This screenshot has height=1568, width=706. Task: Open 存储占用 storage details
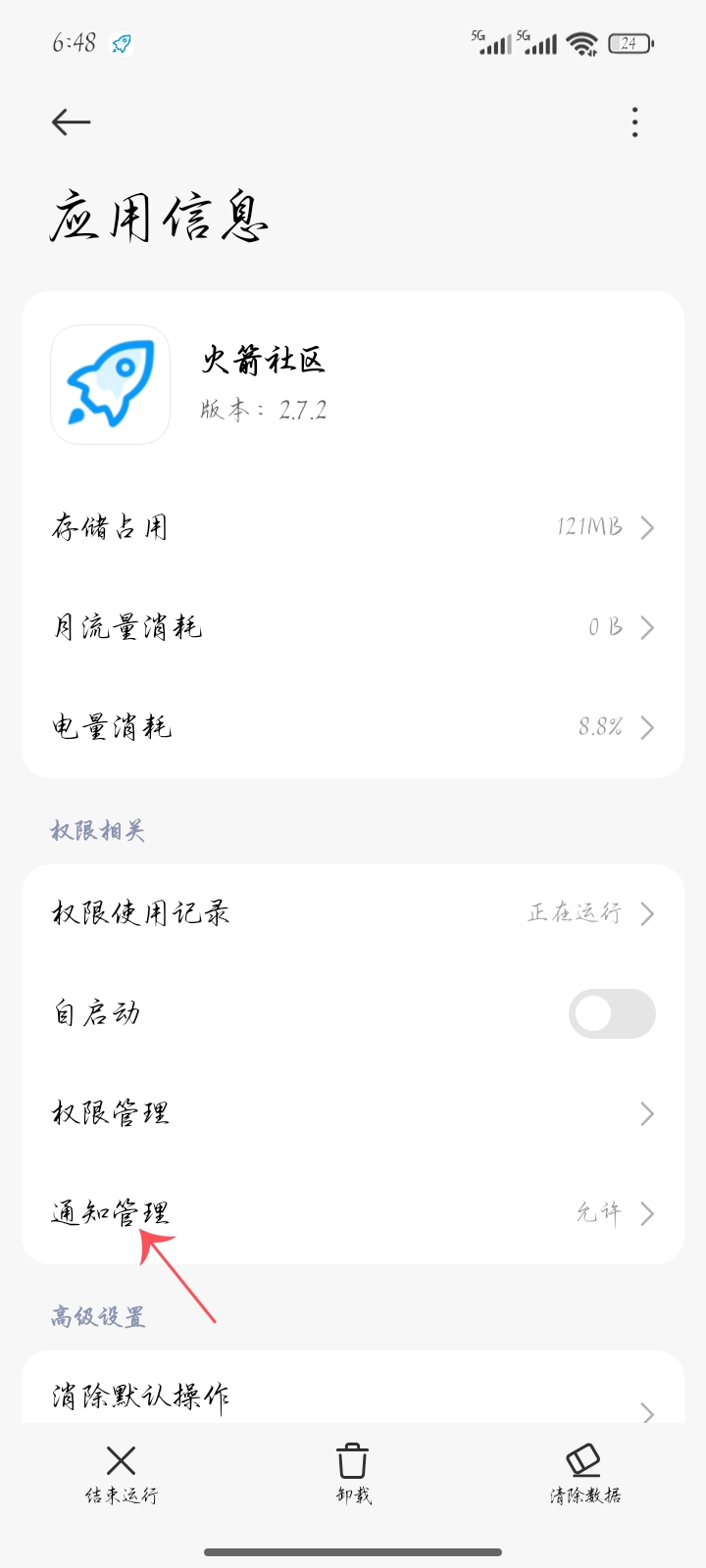[x=353, y=528]
